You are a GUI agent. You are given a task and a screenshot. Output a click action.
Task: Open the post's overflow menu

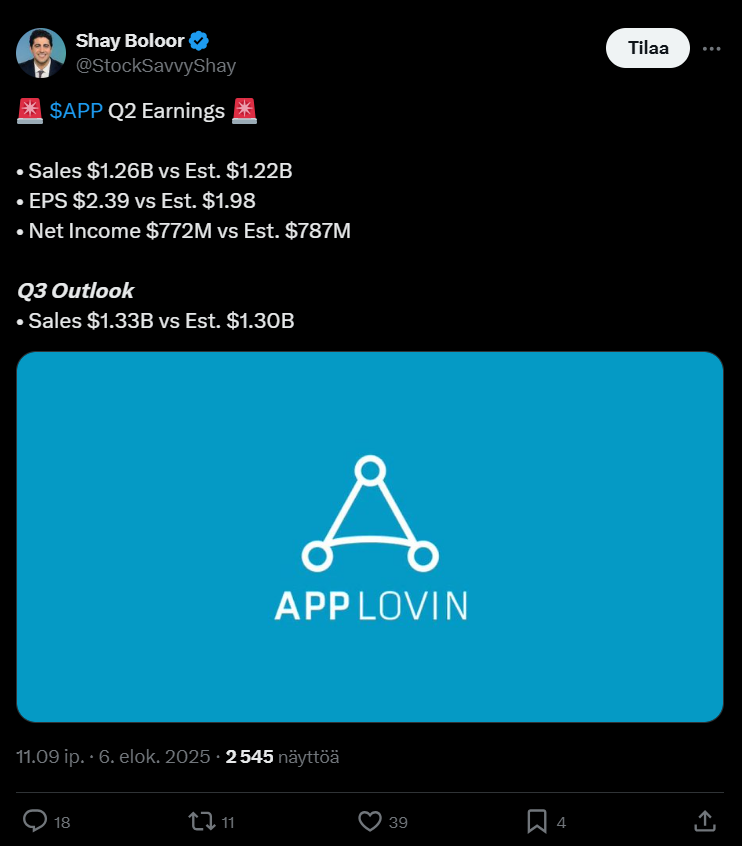pos(711,48)
